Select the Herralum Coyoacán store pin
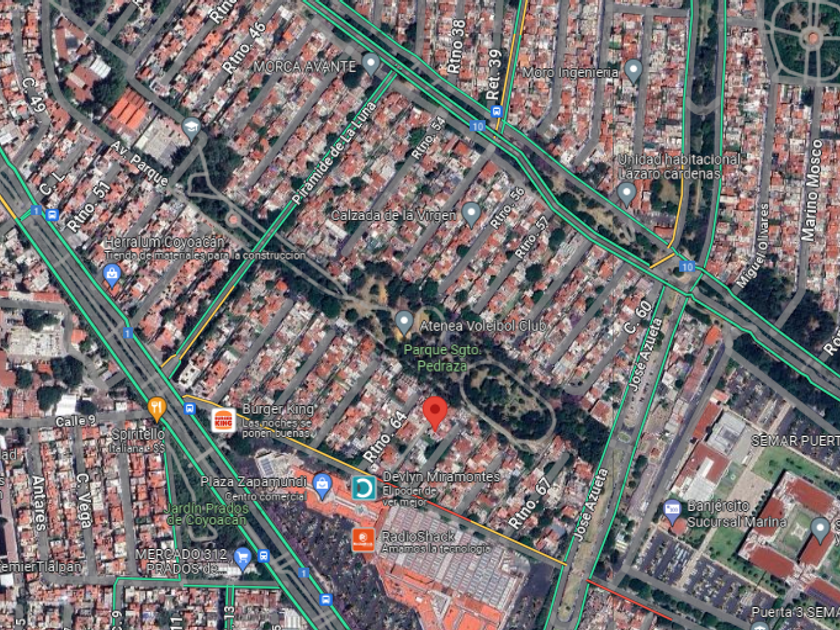840x630 pixels. (112, 271)
